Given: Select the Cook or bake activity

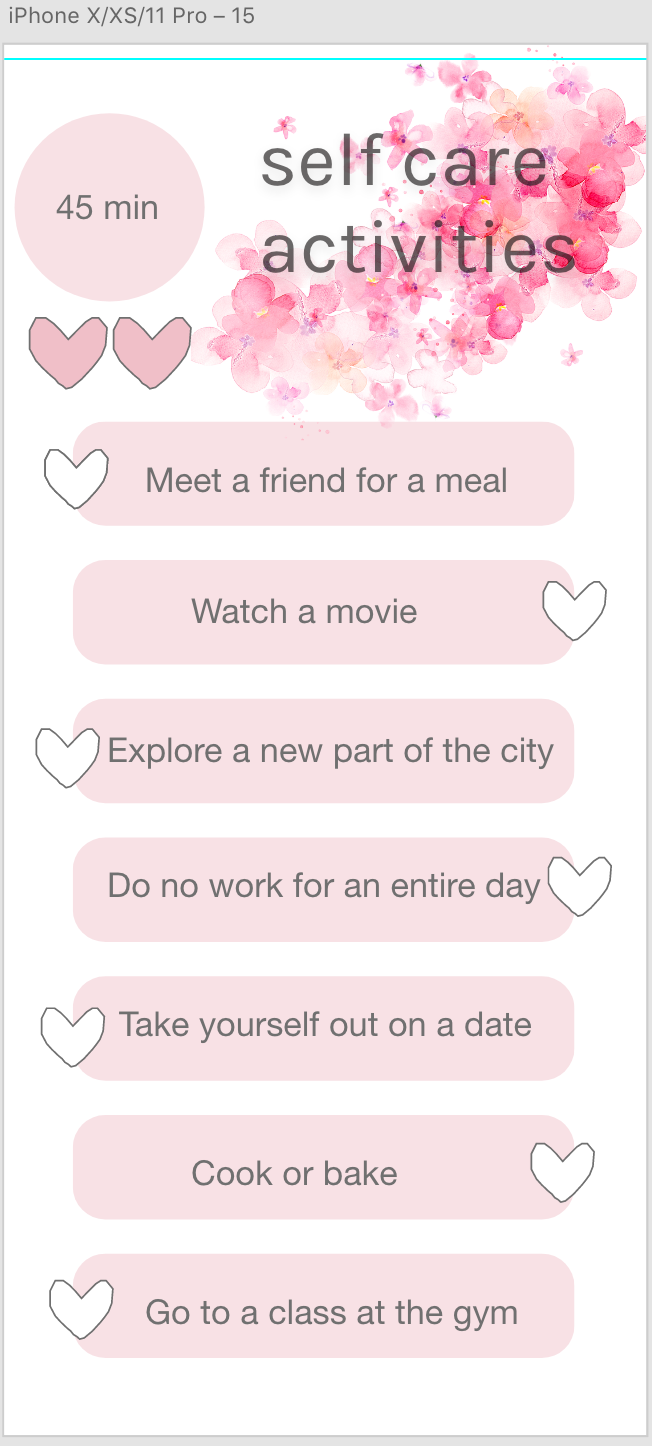Looking at the screenshot, I should point(324,1168).
